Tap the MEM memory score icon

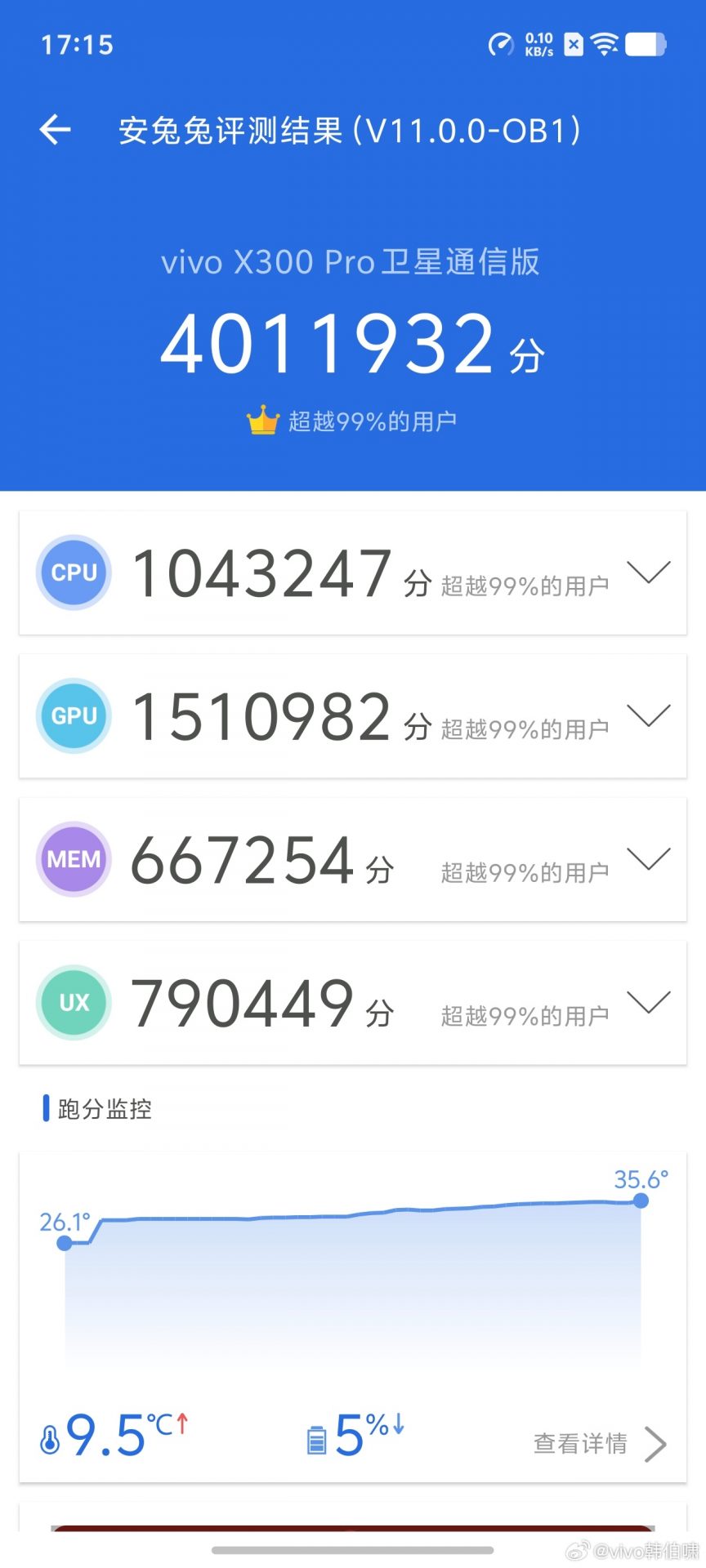tap(73, 859)
